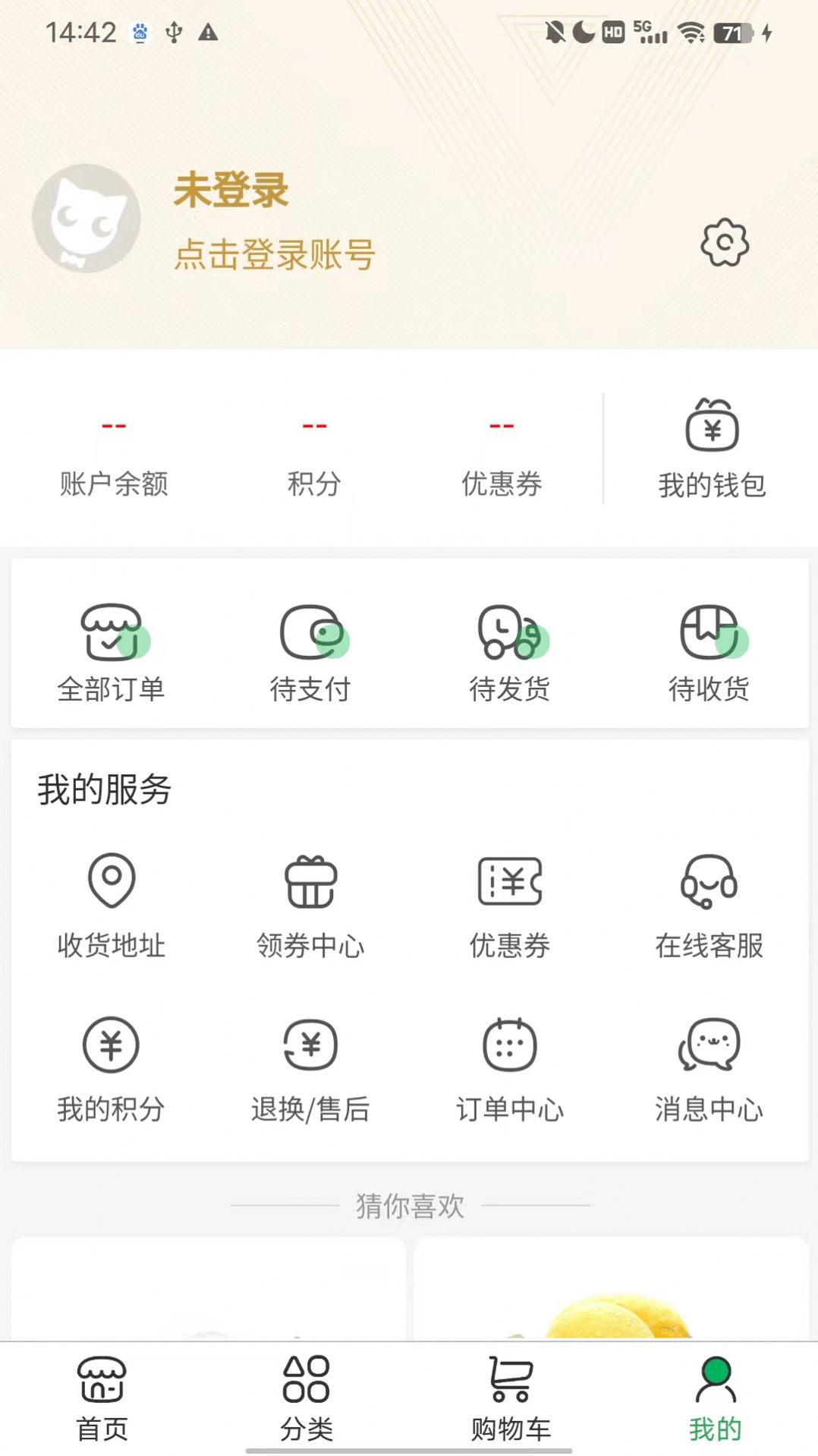Switch to the 分类 categories tab
818x1456 pixels.
306,1398
